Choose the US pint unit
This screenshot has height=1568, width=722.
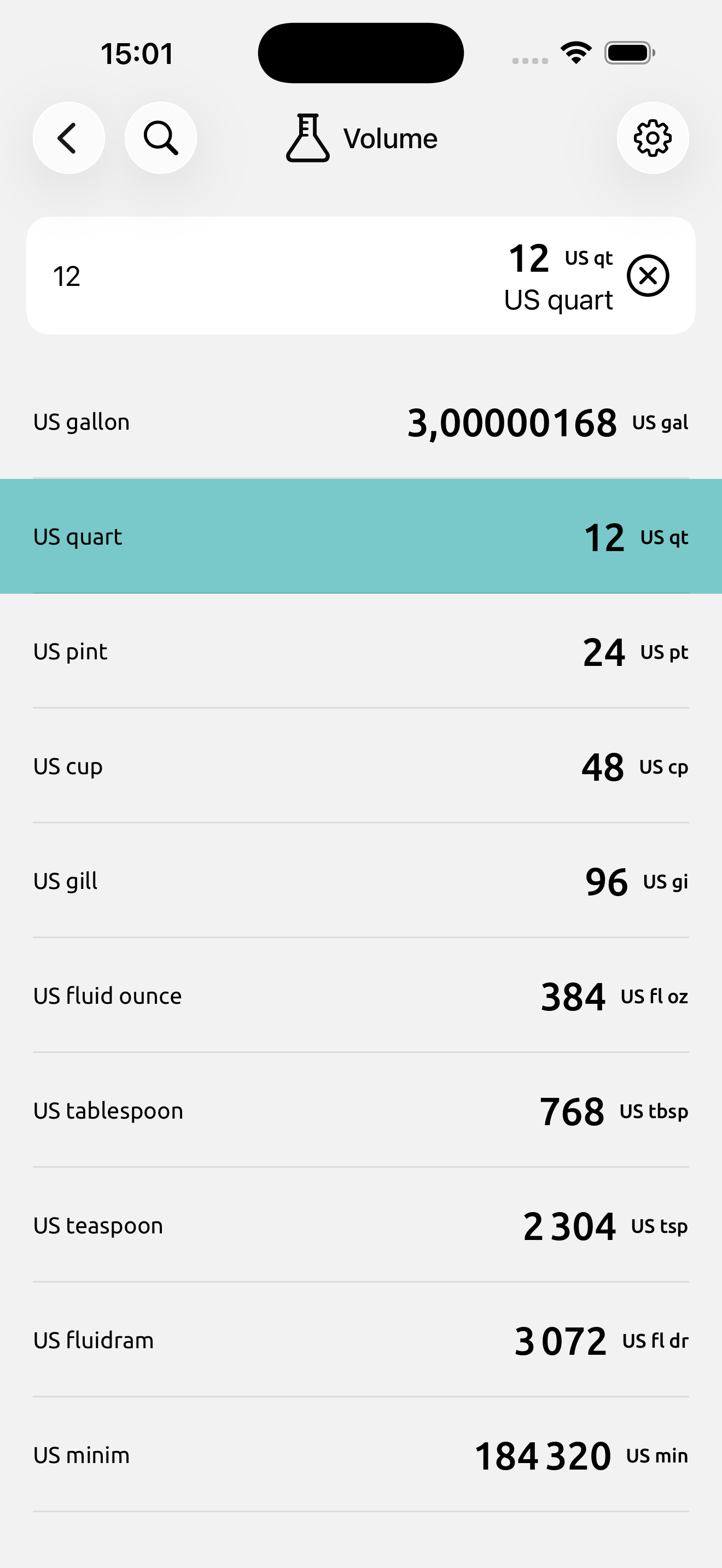361,651
